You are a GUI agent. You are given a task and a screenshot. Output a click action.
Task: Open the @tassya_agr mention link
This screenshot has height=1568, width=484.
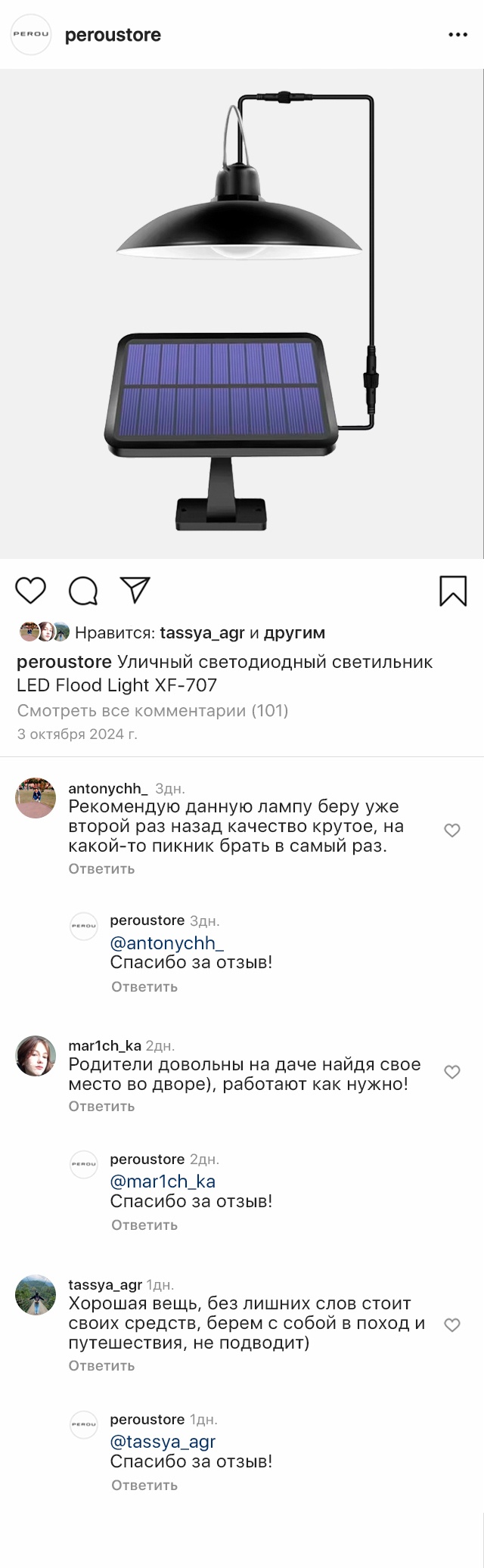[163, 1441]
